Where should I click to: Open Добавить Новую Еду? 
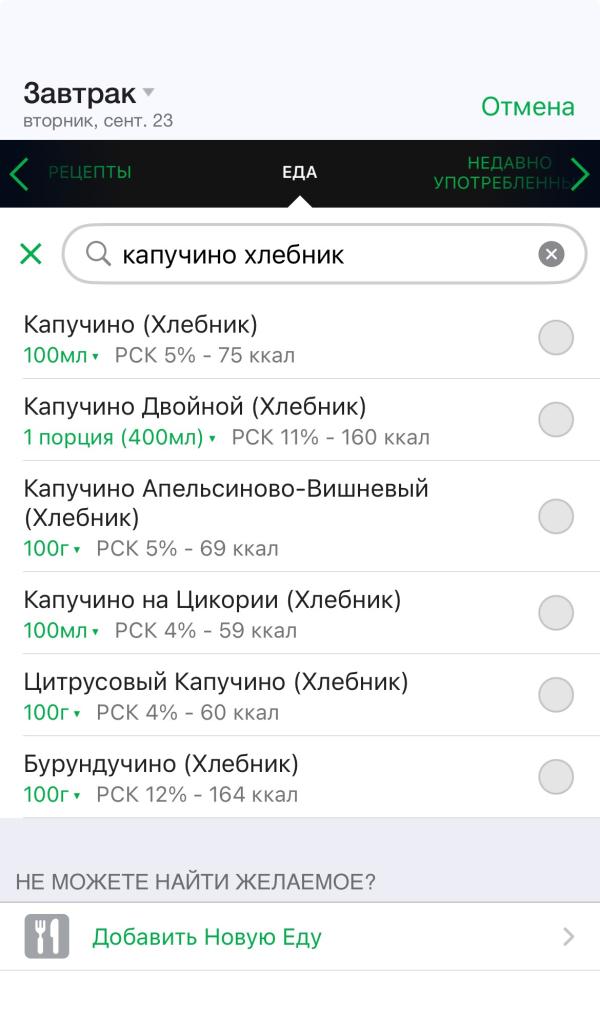(300, 936)
